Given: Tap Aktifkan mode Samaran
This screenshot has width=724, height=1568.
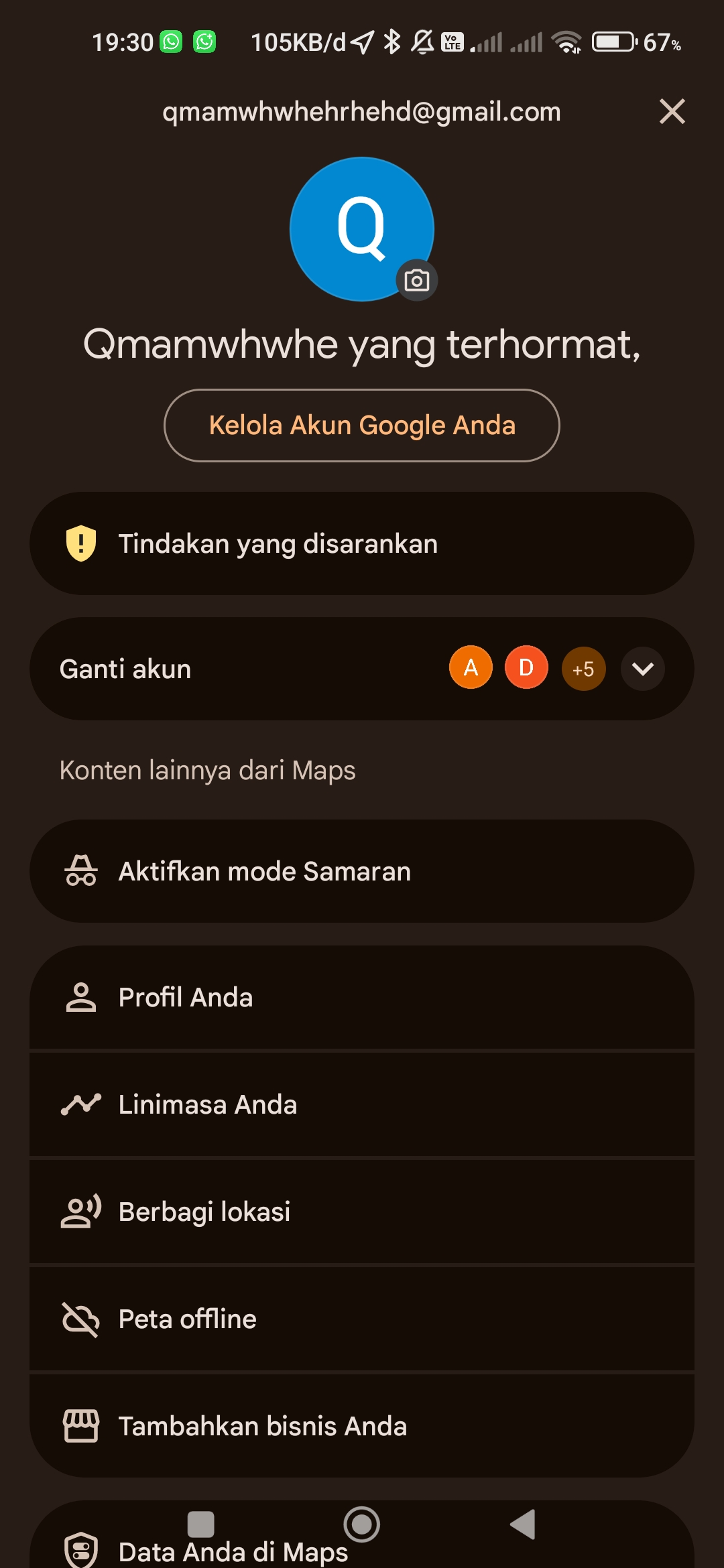Looking at the screenshot, I should pos(362,871).
